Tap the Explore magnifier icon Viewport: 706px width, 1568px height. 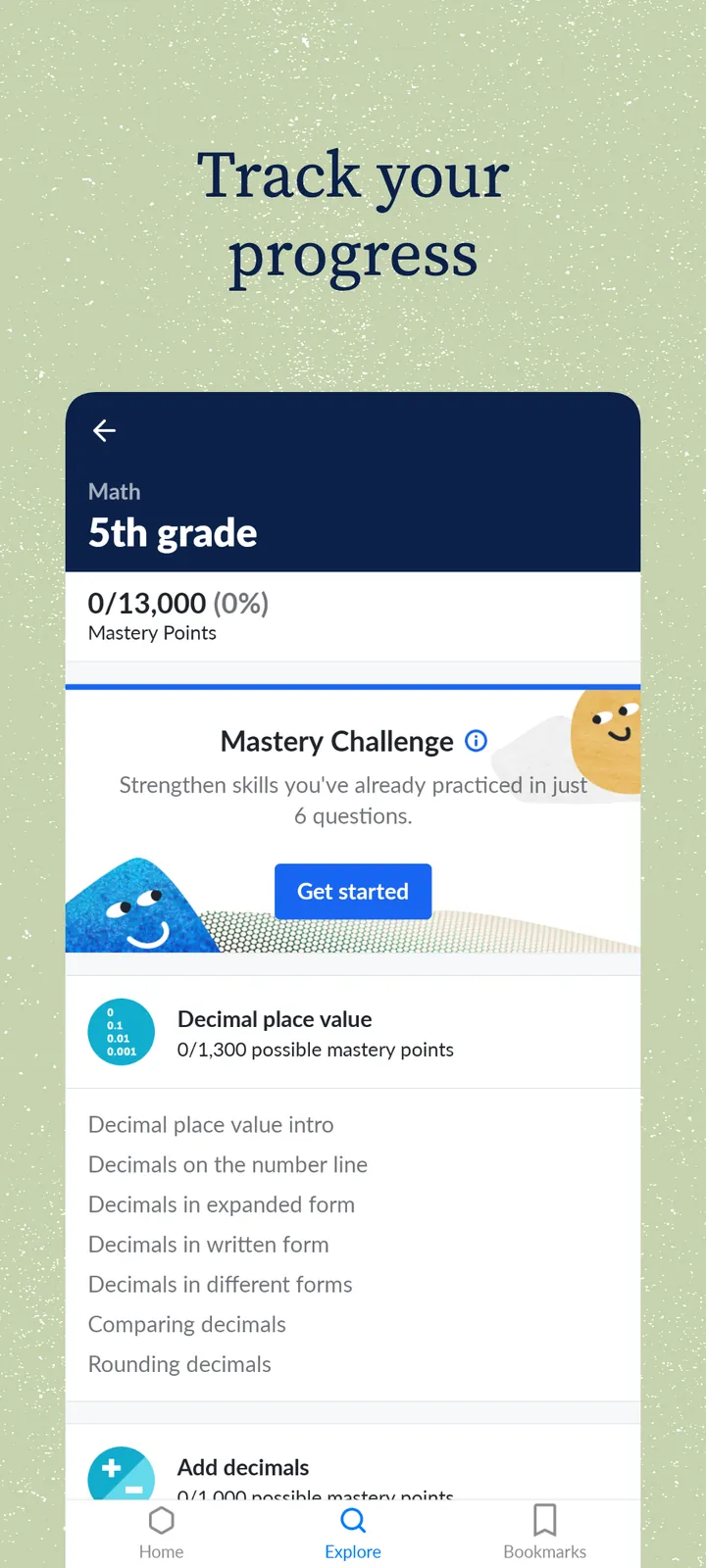click(x=352, y=1521)
